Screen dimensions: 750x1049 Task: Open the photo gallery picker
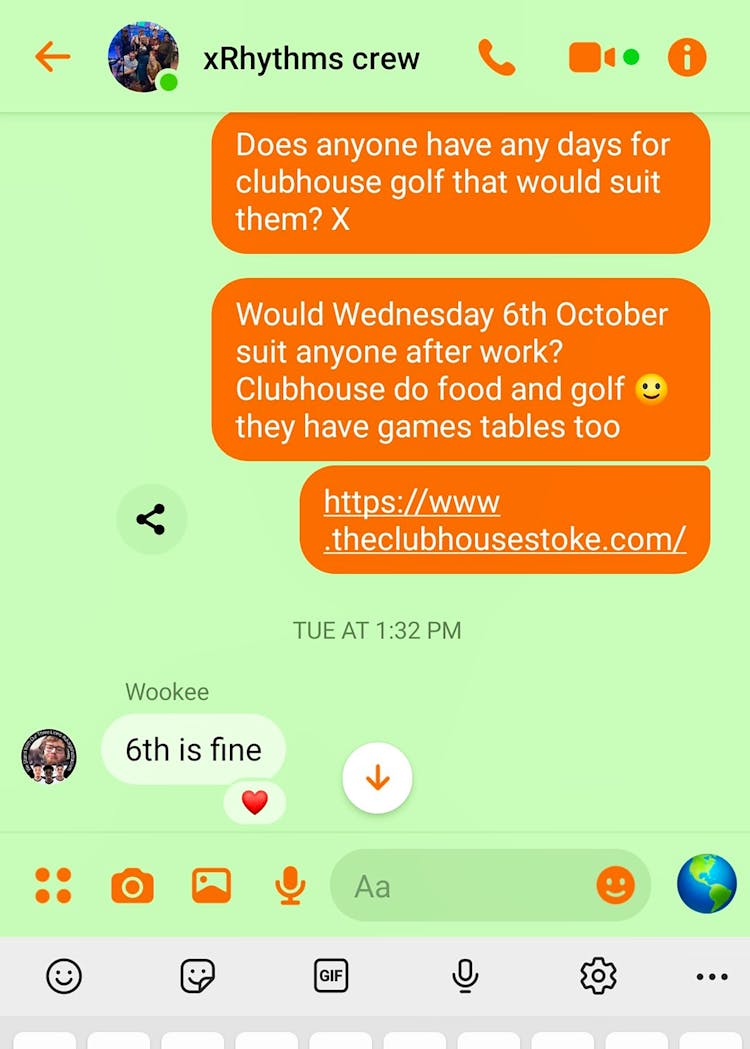(x=211, y=885)
